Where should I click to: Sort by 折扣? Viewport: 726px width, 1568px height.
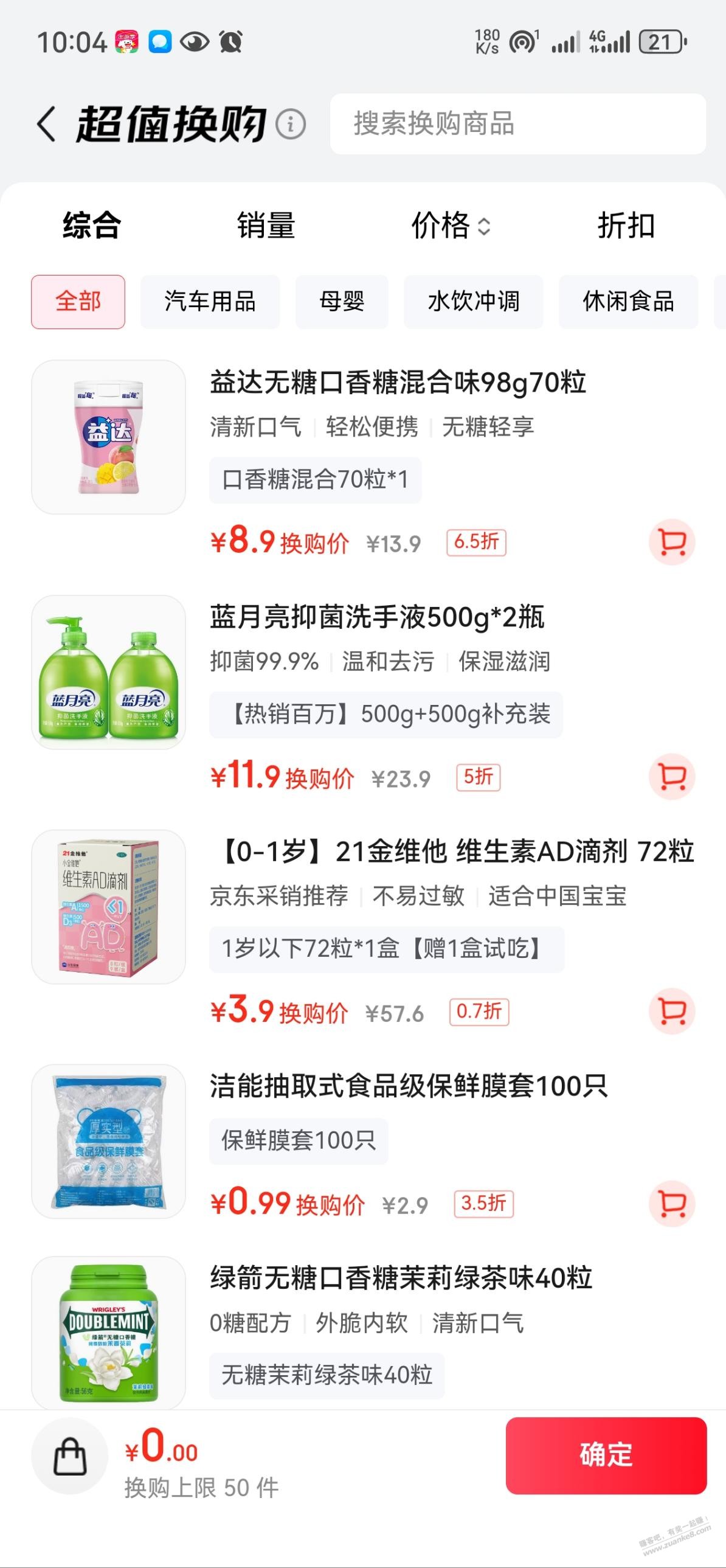click(626, 225)
